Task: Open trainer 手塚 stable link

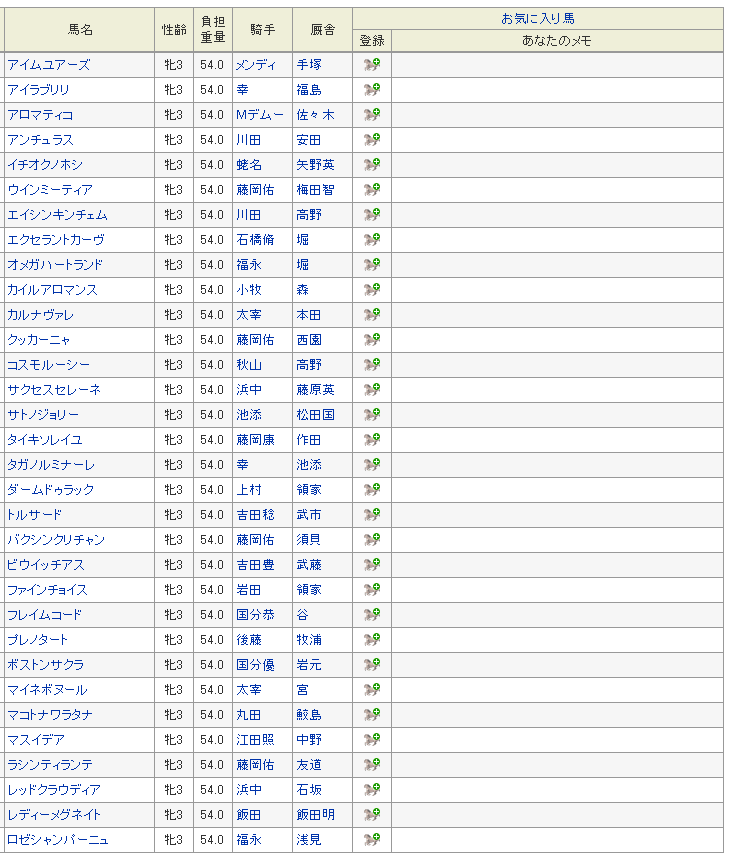Action: [x=309, y=65]
